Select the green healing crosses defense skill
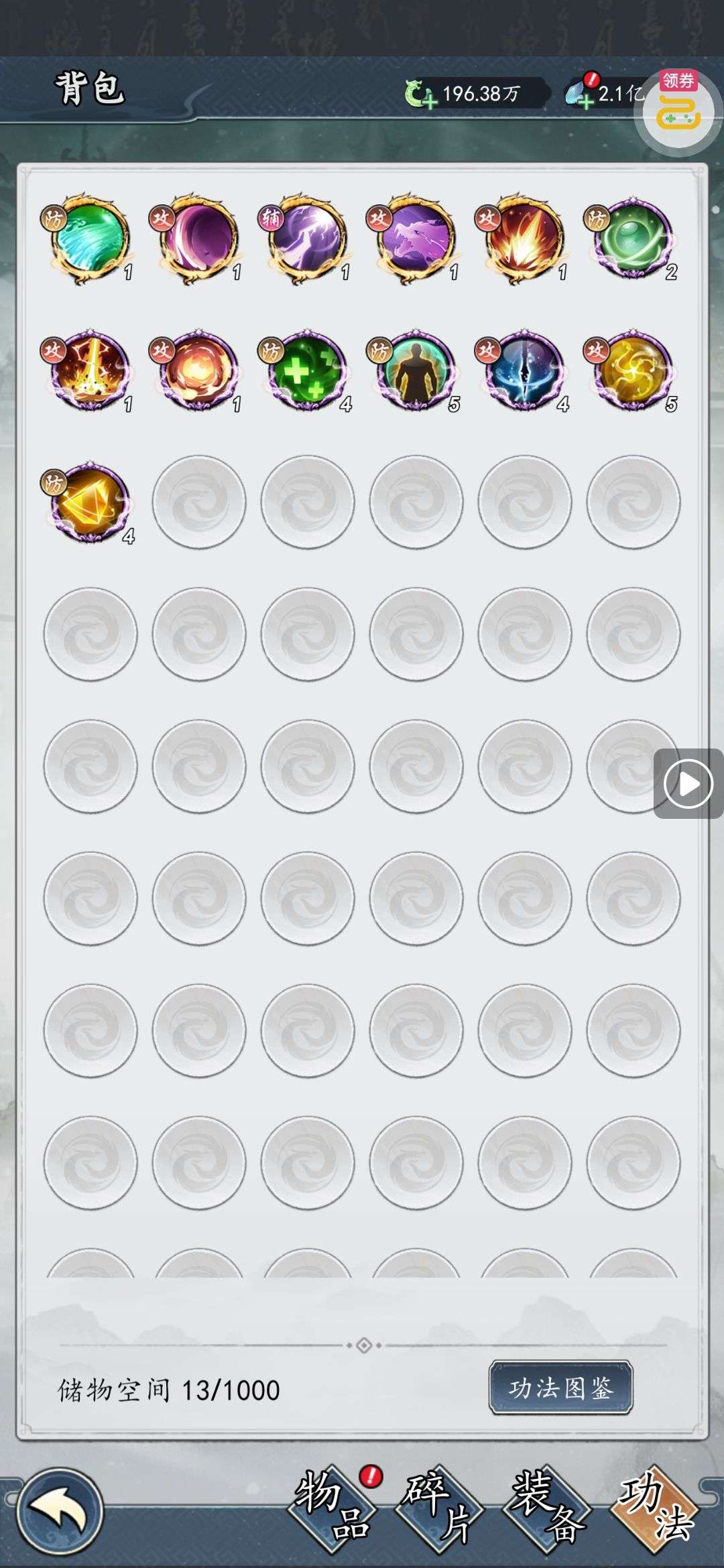The width and height of the screenshot is (724, 1568). point(307,370)
